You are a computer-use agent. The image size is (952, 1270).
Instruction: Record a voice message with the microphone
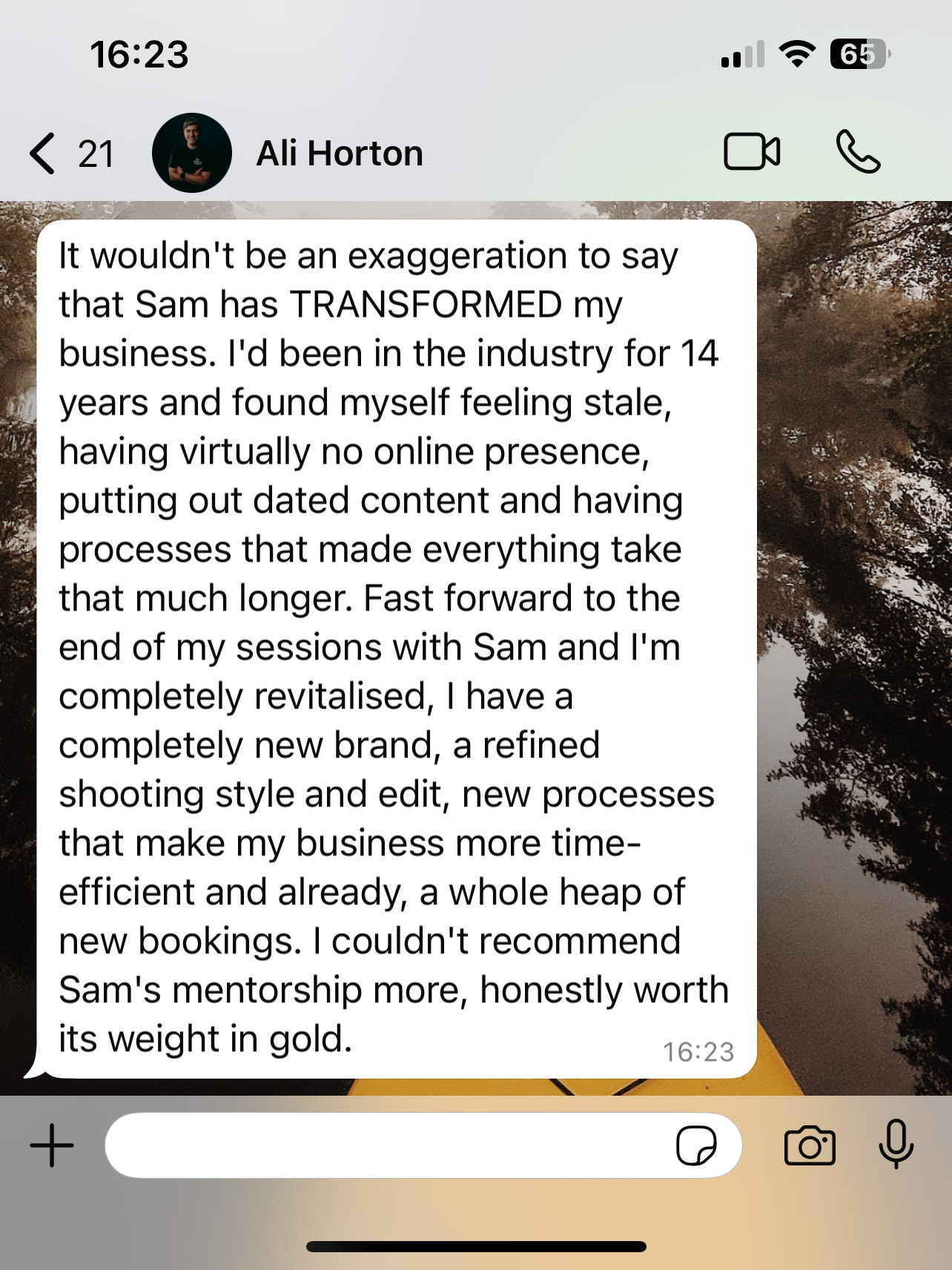click(896, 1144)
